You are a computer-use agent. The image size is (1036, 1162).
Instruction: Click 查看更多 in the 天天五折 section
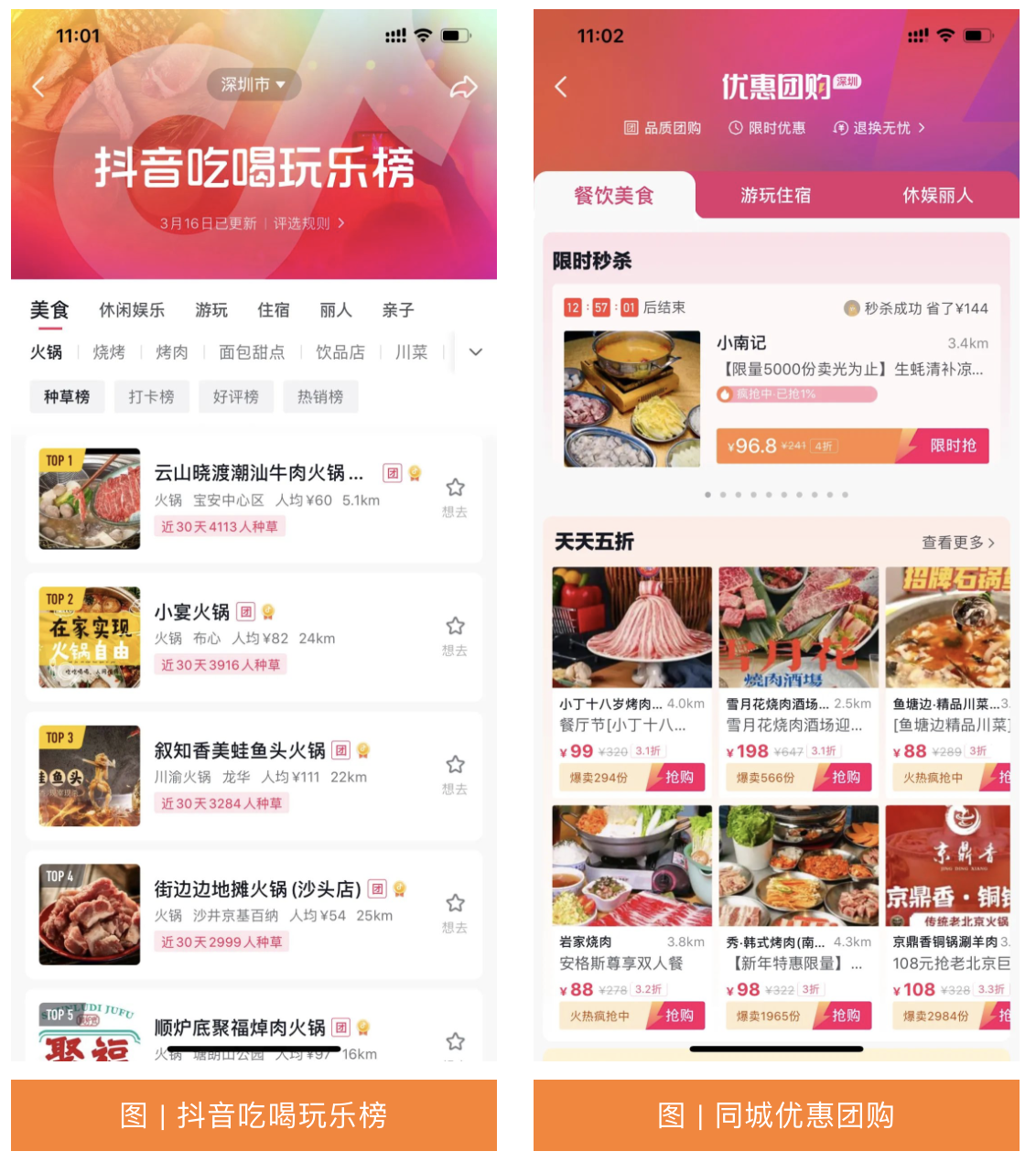[x=955, y=542]
